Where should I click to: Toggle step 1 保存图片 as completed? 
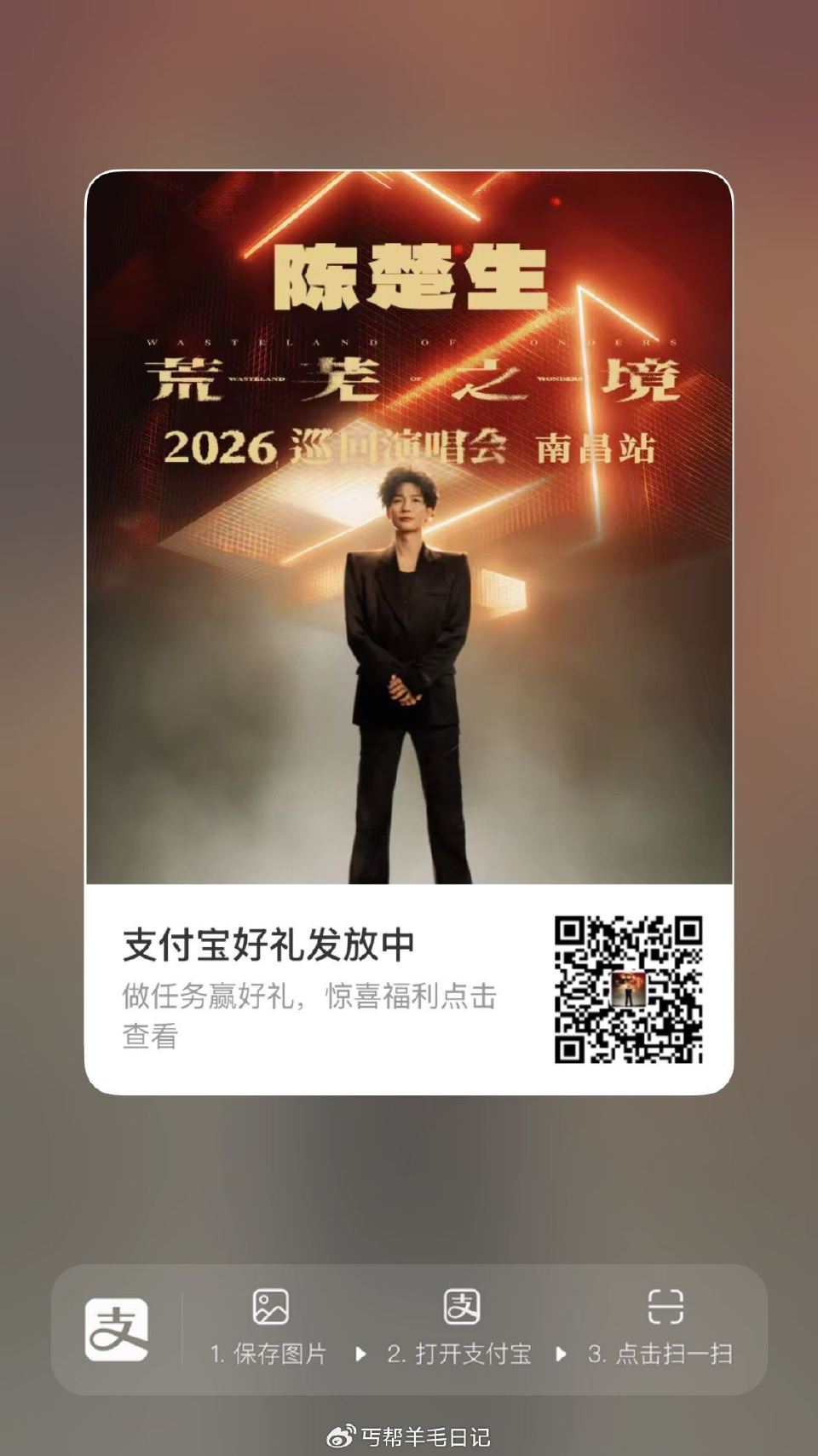pyautogui.click(x=267, y=1352)
